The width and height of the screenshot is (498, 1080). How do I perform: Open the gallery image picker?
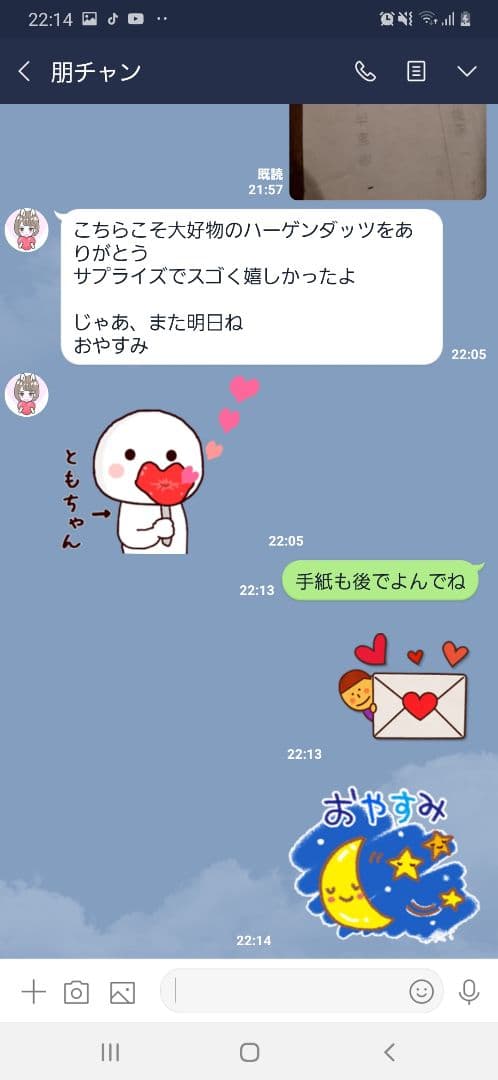tap(122, 992)
